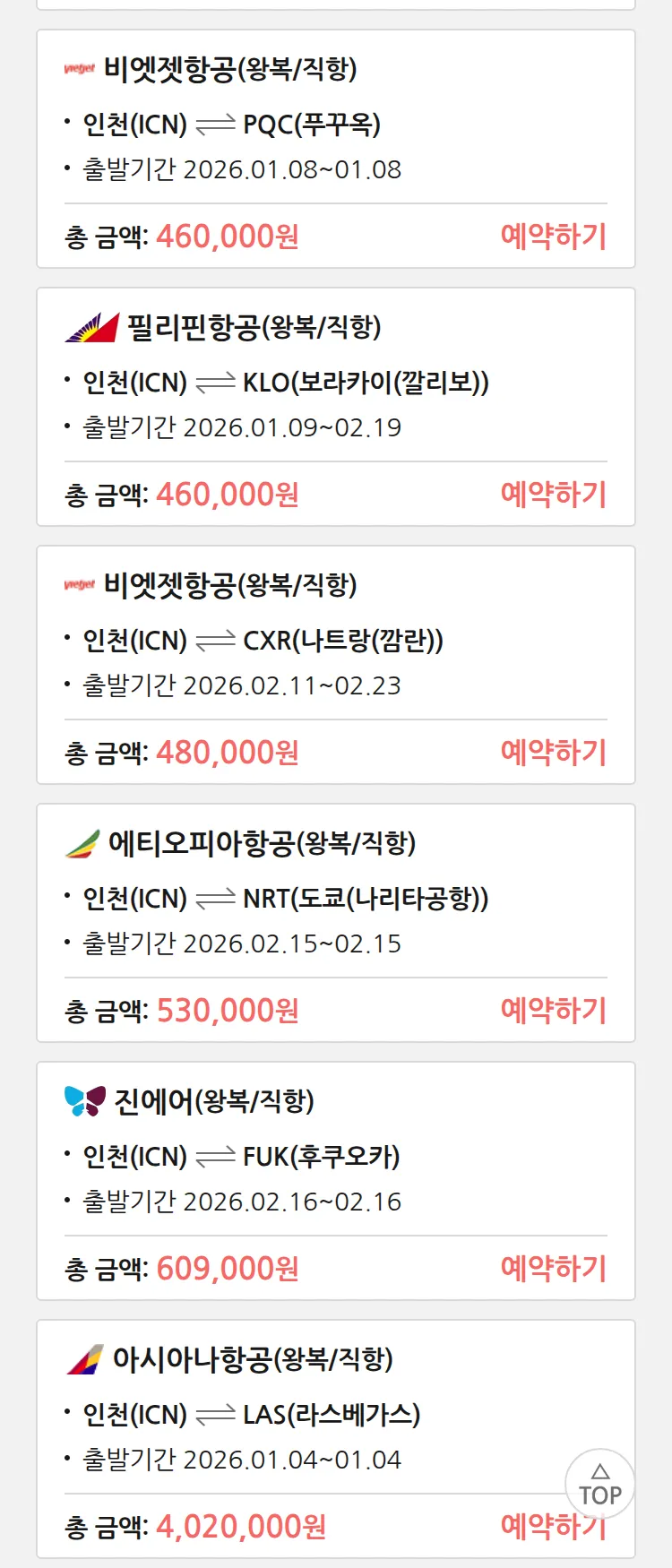Reserve the 에티오피아항공 flight to NRT(도쿄)
The image size is (672, 1568).
(x=553, y=1011)
